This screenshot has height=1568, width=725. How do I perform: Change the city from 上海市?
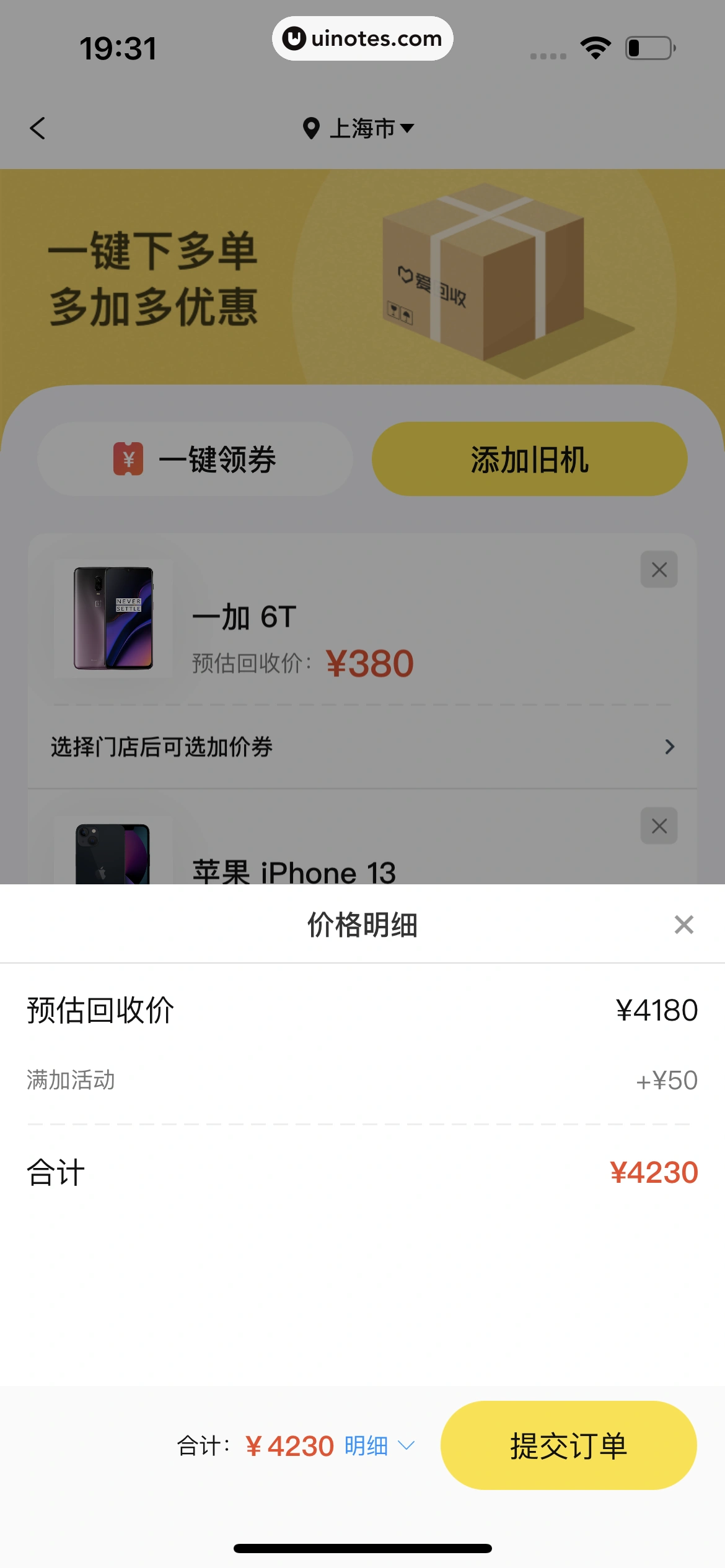click(359, 129)
